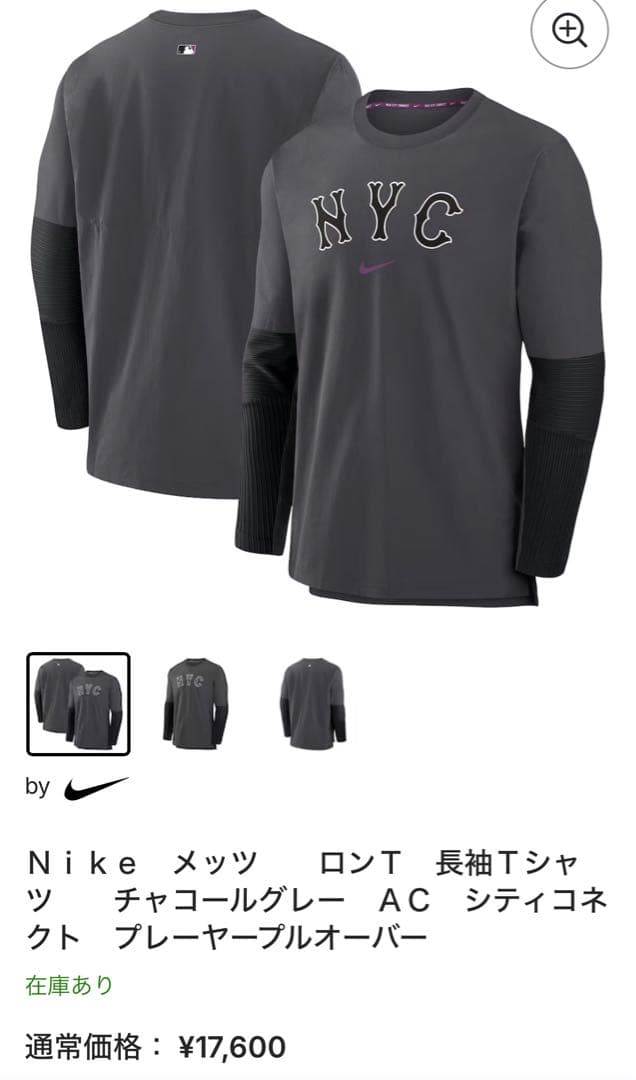Select the thumbnail showing front and back views
The image size is (636, 1080).
coord(78,704)
